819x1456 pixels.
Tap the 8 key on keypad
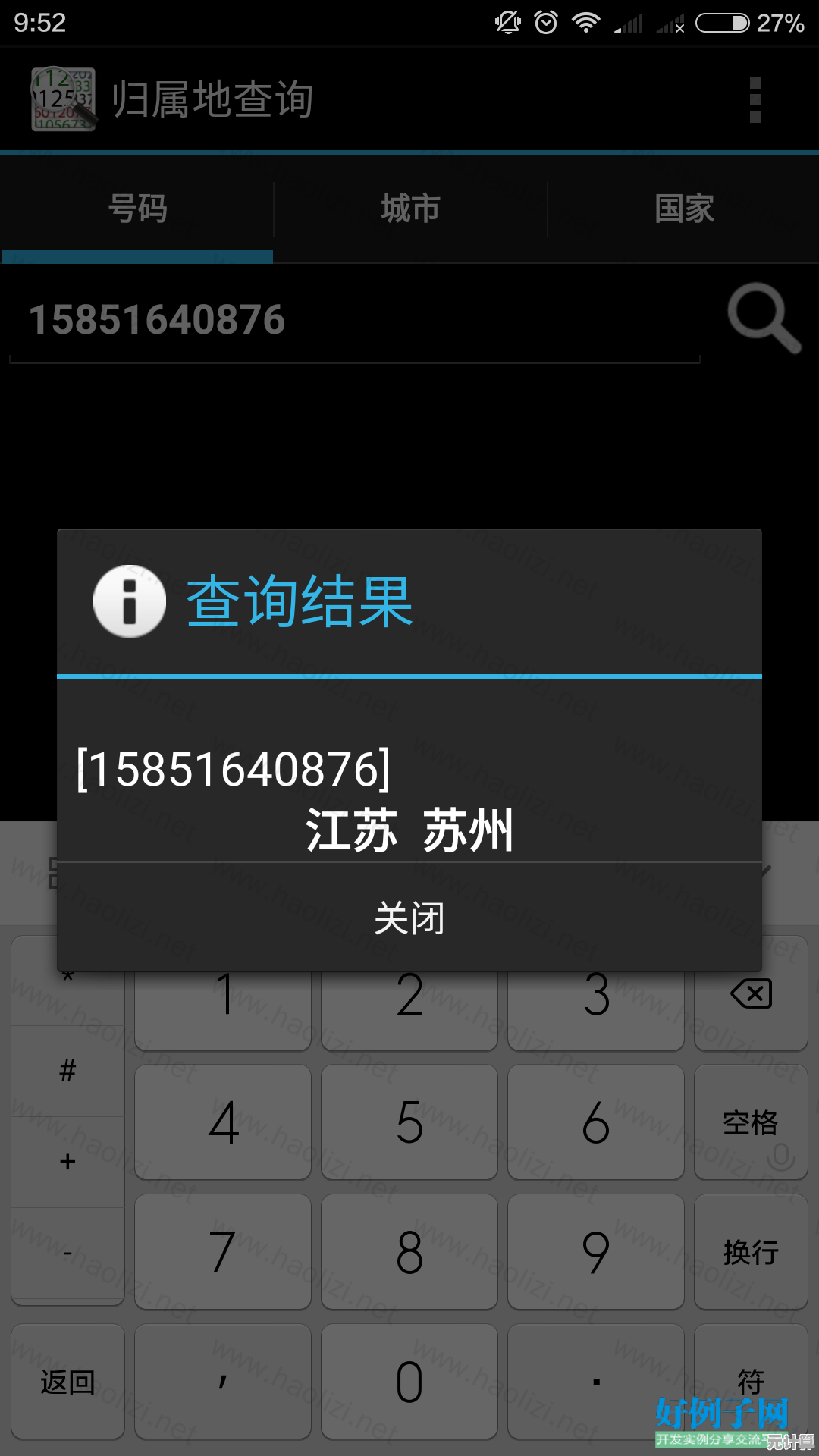coord(409,1253)
